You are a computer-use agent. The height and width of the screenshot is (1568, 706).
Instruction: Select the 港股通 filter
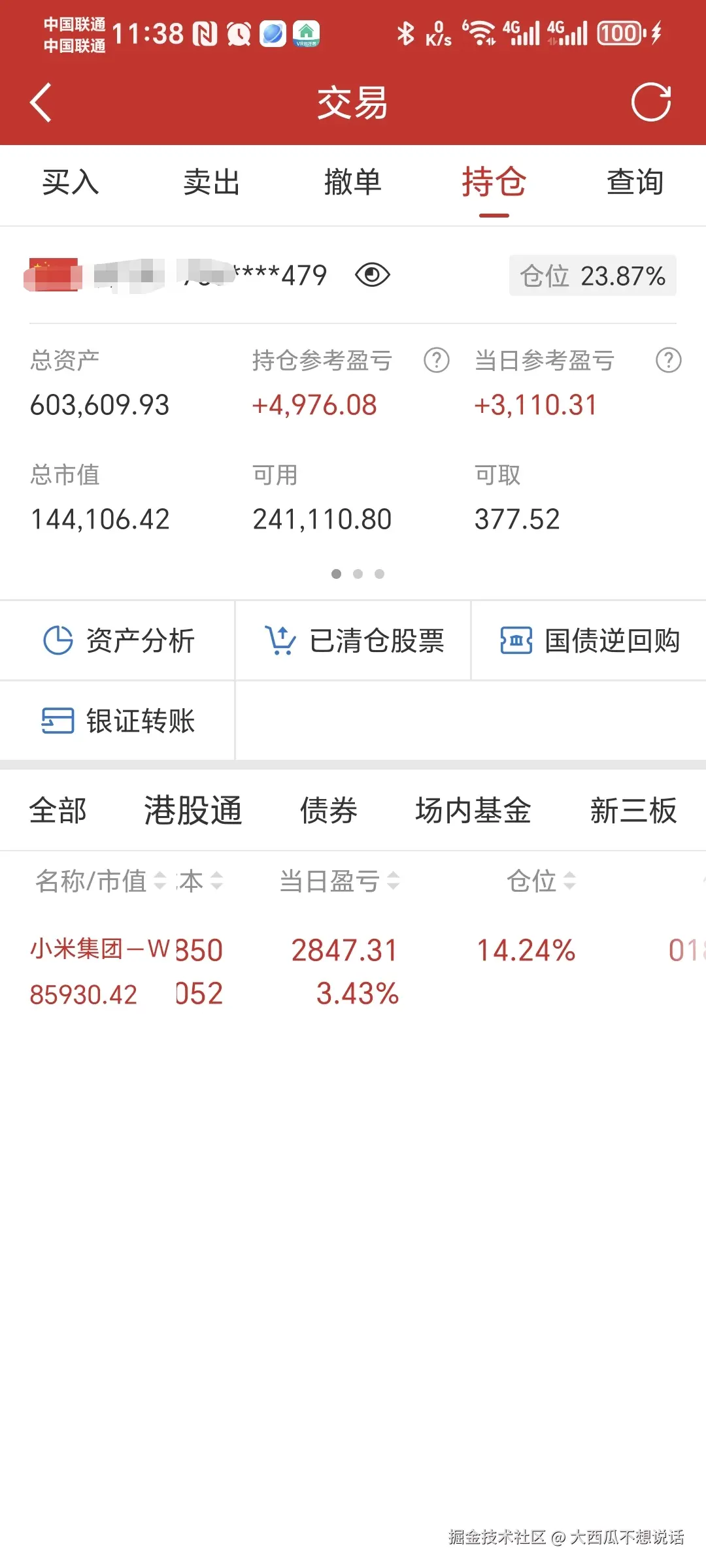(192, 809)
